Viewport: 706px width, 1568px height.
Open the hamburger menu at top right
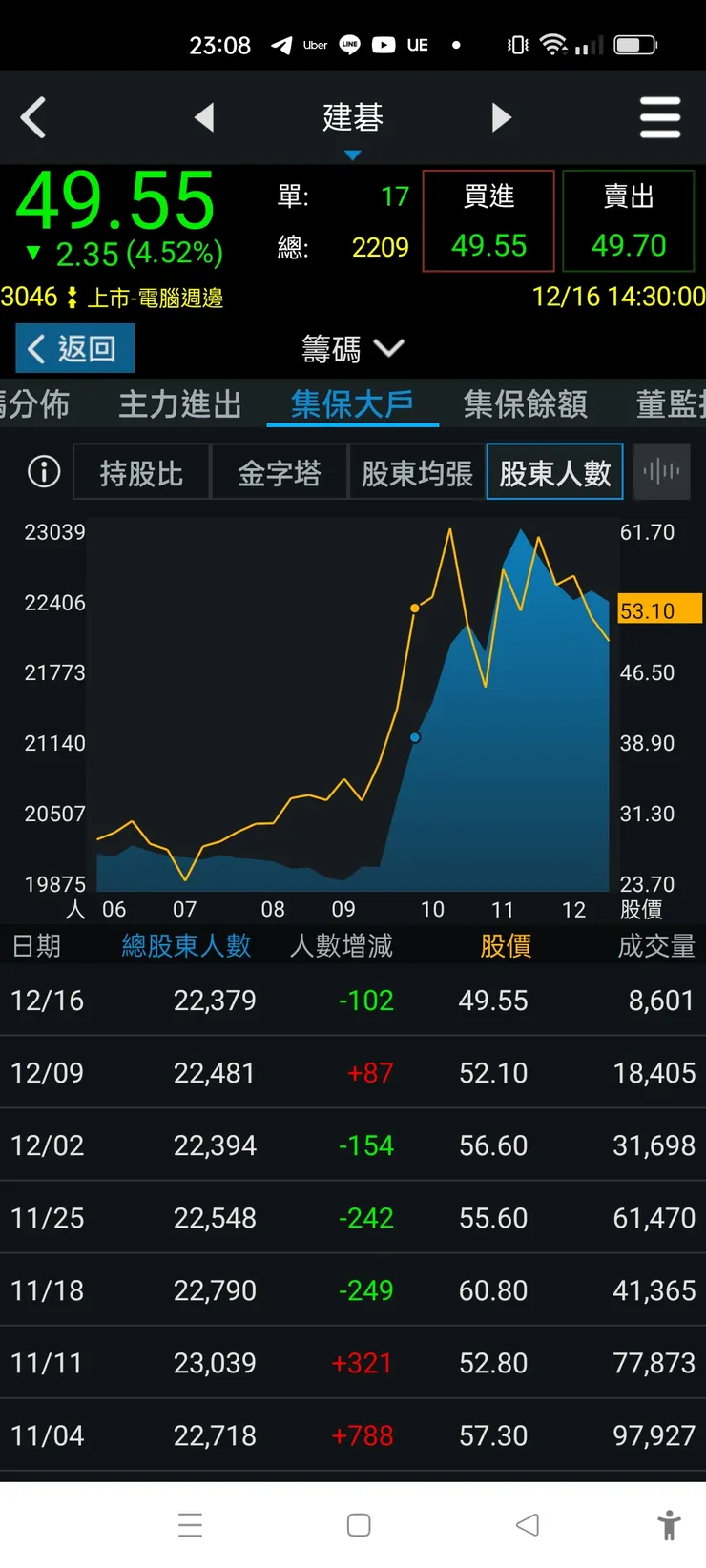click(x=660, y=117)
